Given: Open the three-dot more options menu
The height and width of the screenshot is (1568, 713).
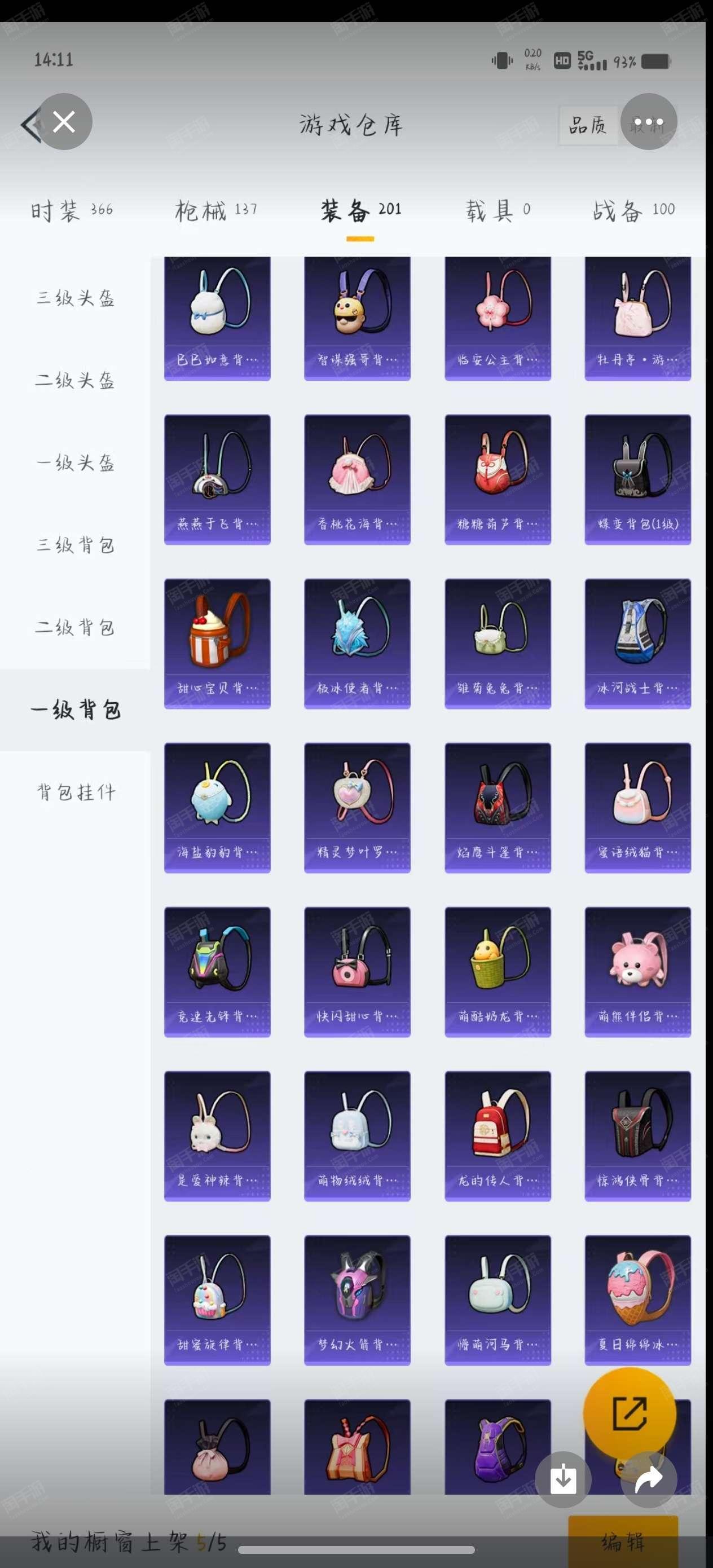Looking at the screenshot, I should click(x=649, y=122).
